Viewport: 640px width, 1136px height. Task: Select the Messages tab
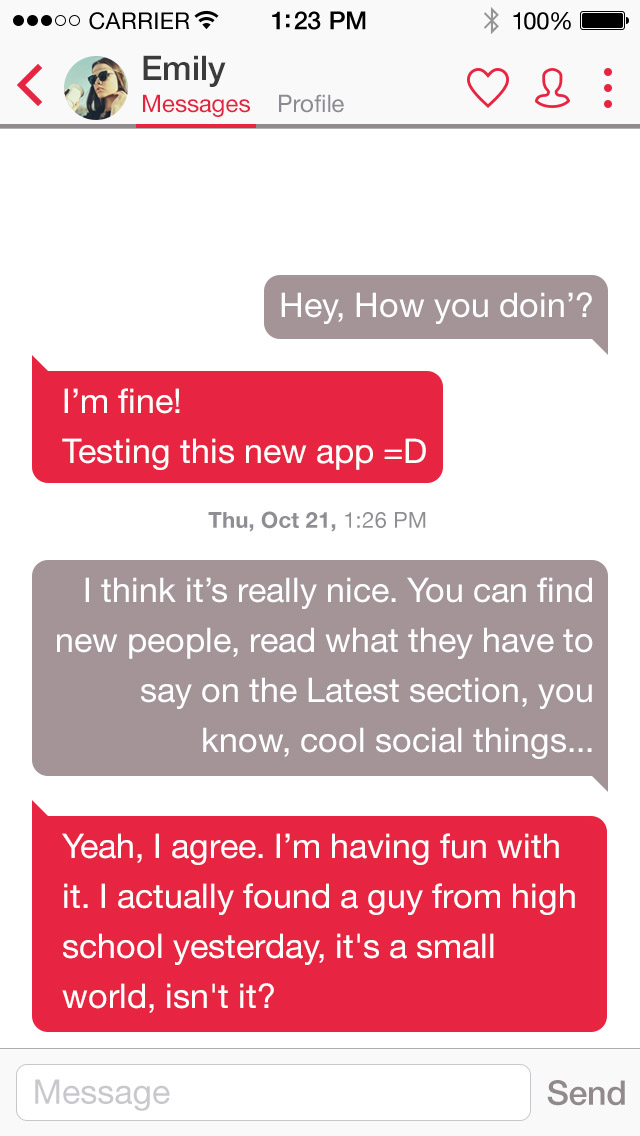pyautogui.click(x=196, y=104)
